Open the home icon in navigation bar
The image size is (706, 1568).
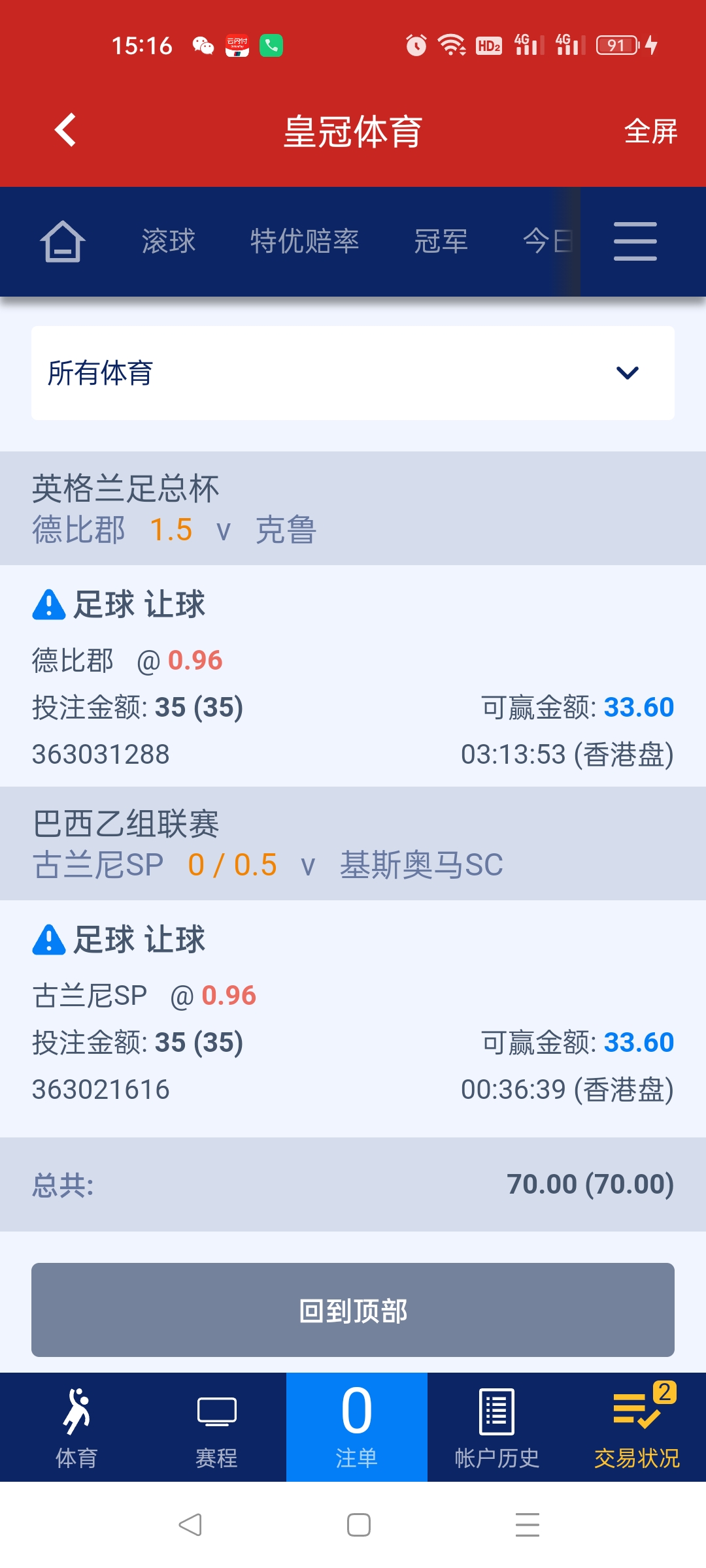pyautogui.click(x=63, y=242)
